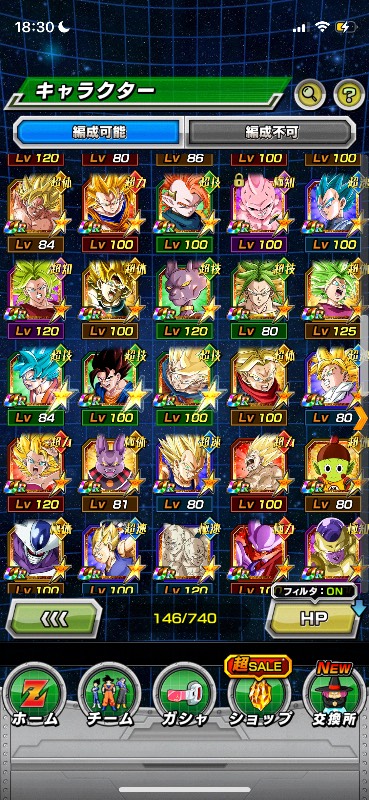Go back with the green arrow button
Image resolution: width=369 pixels, height=800 pixels.
(x=54, y=618)
